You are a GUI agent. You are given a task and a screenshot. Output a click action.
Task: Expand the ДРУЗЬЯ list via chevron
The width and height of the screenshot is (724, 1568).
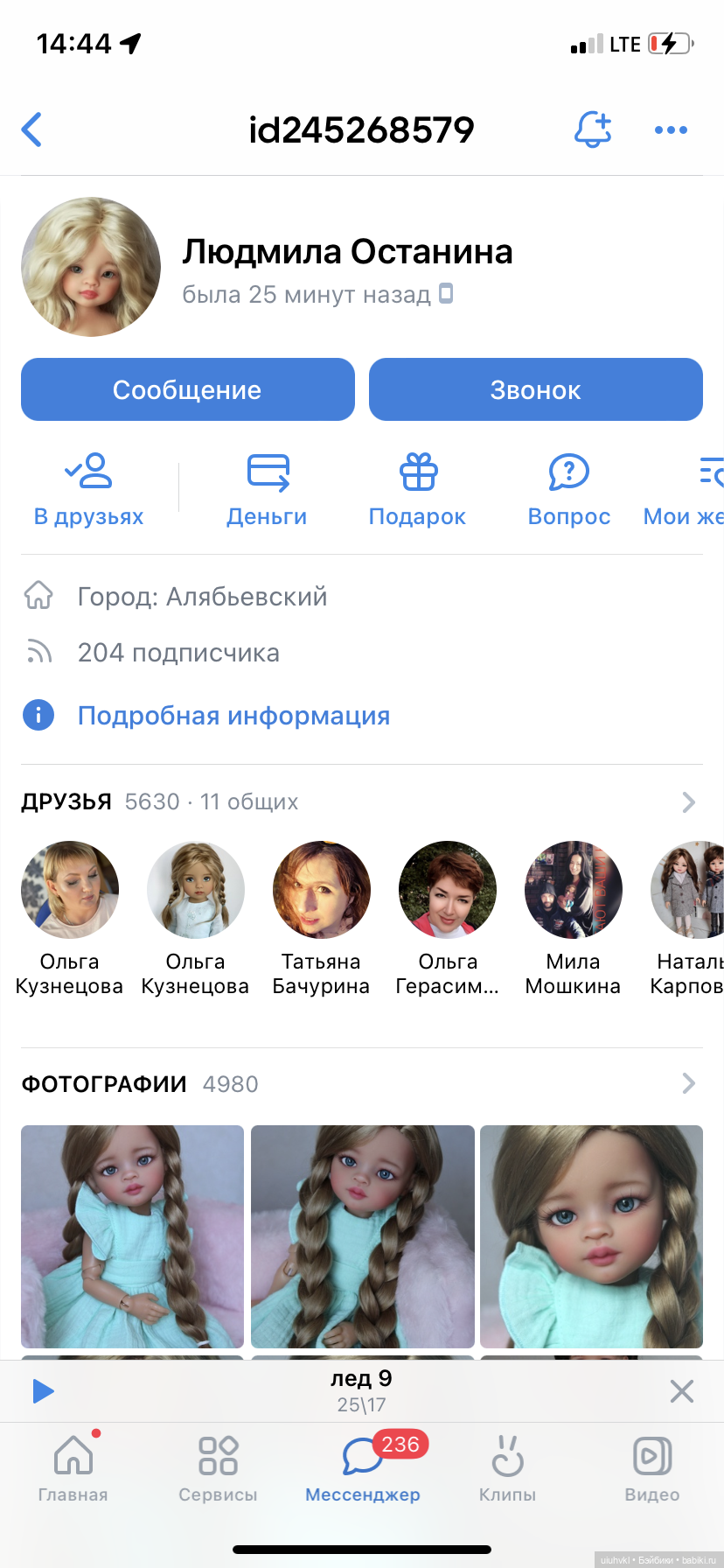689,801
